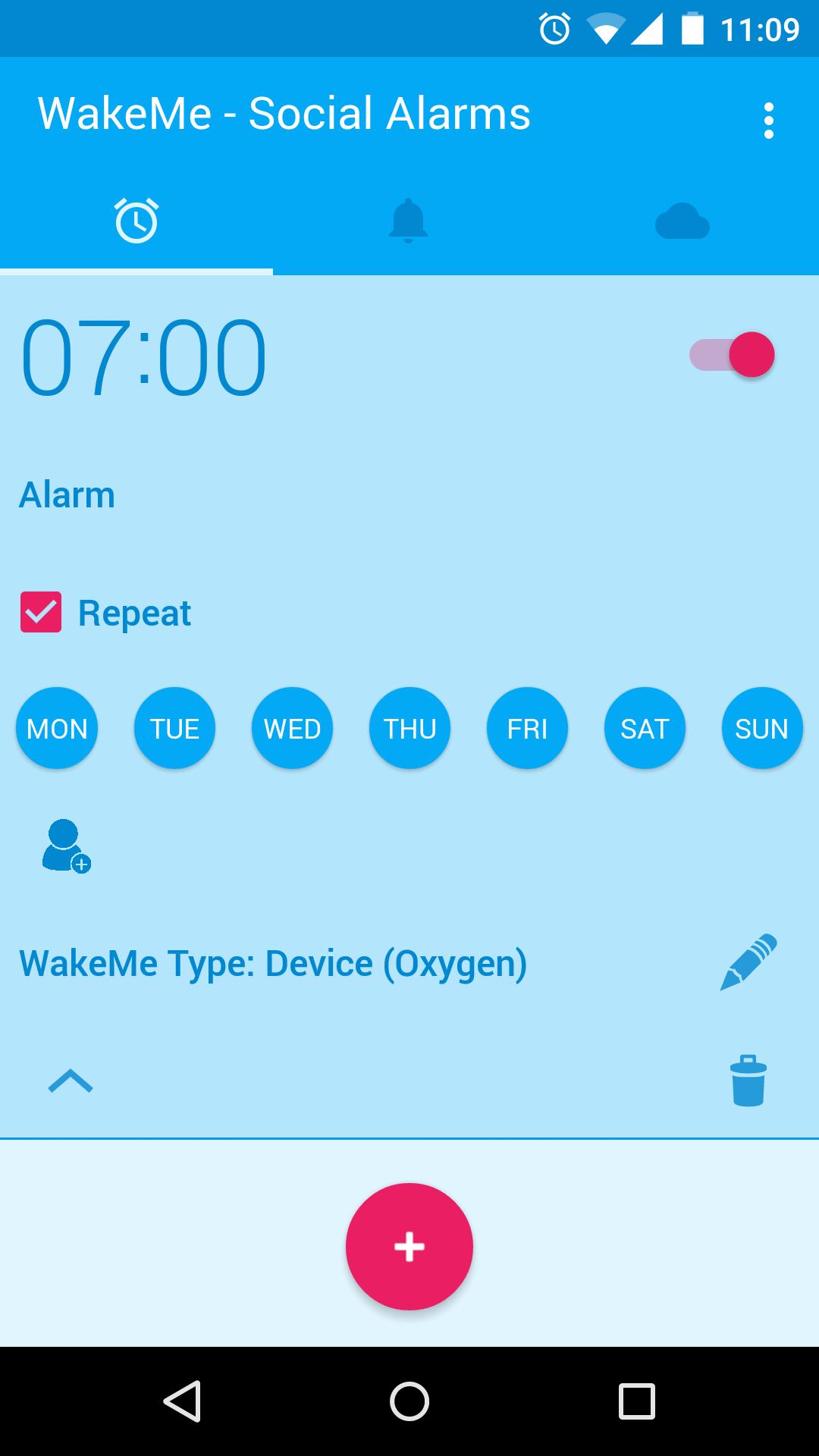Click the WakeMe Type: Device (Oxygen) label
Image resolution: width=819 pixels, height=1456 pixels.
pos(275,962)
